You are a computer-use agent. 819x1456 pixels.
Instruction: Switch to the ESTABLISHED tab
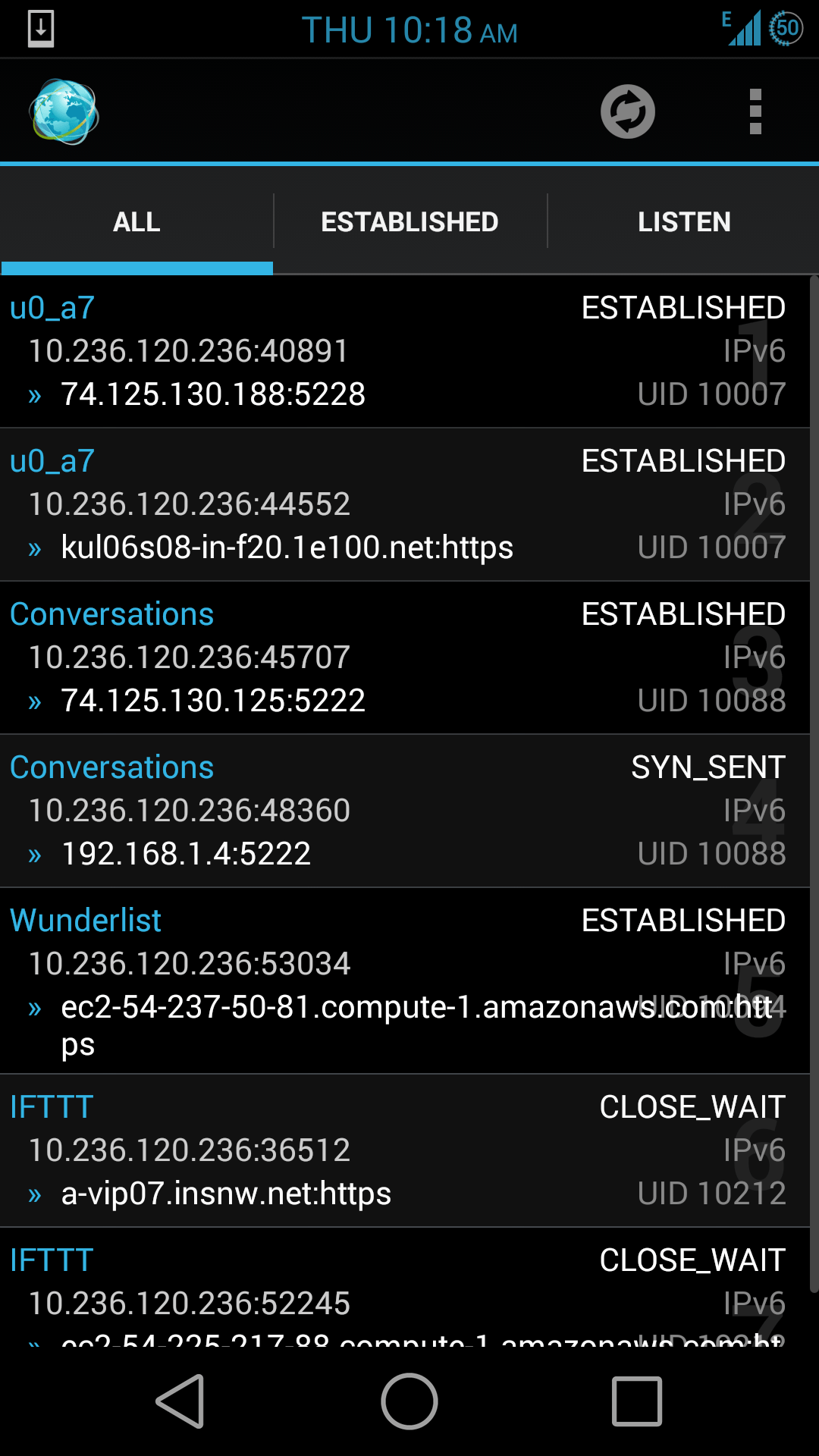tap(409, 222)
